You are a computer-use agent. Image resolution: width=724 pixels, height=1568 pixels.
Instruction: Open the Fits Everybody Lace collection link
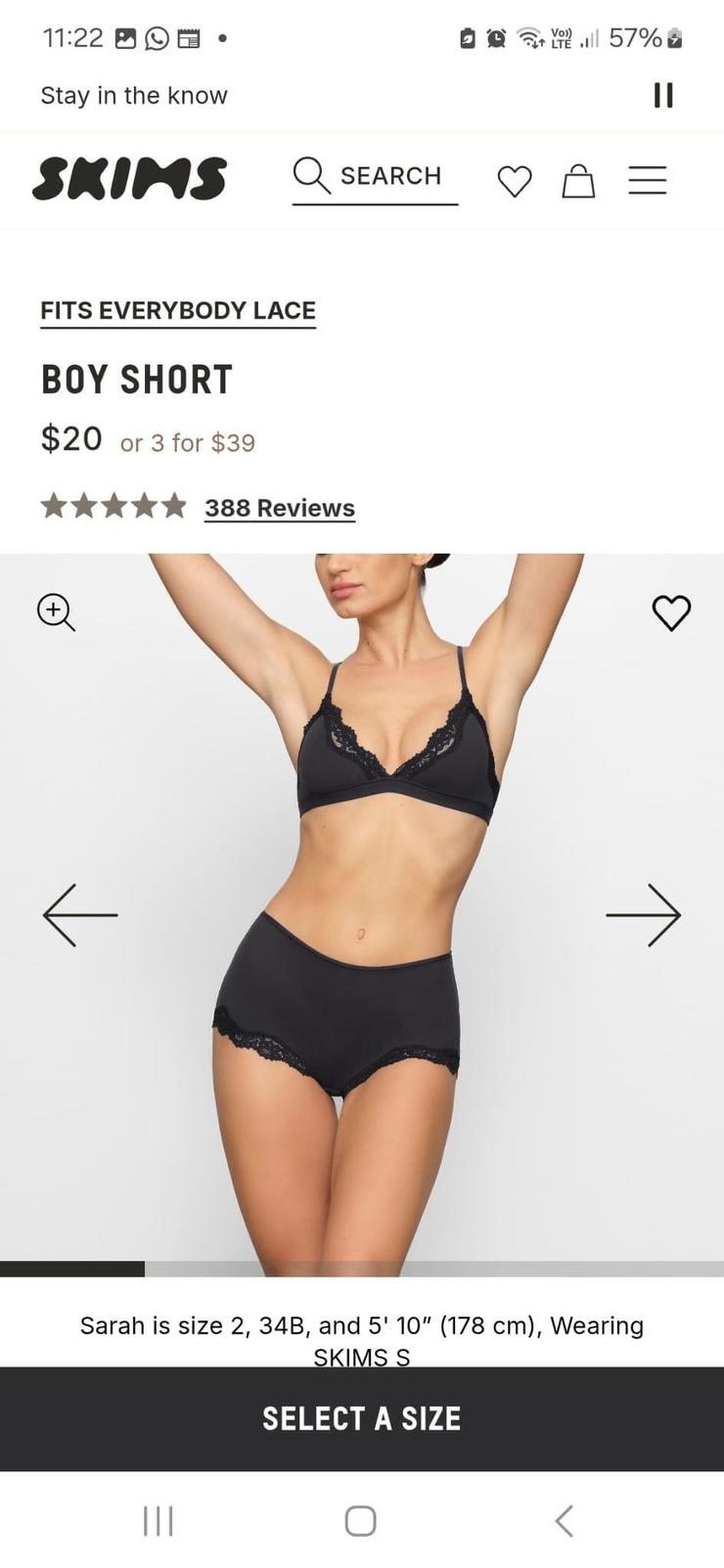[178, 311]
